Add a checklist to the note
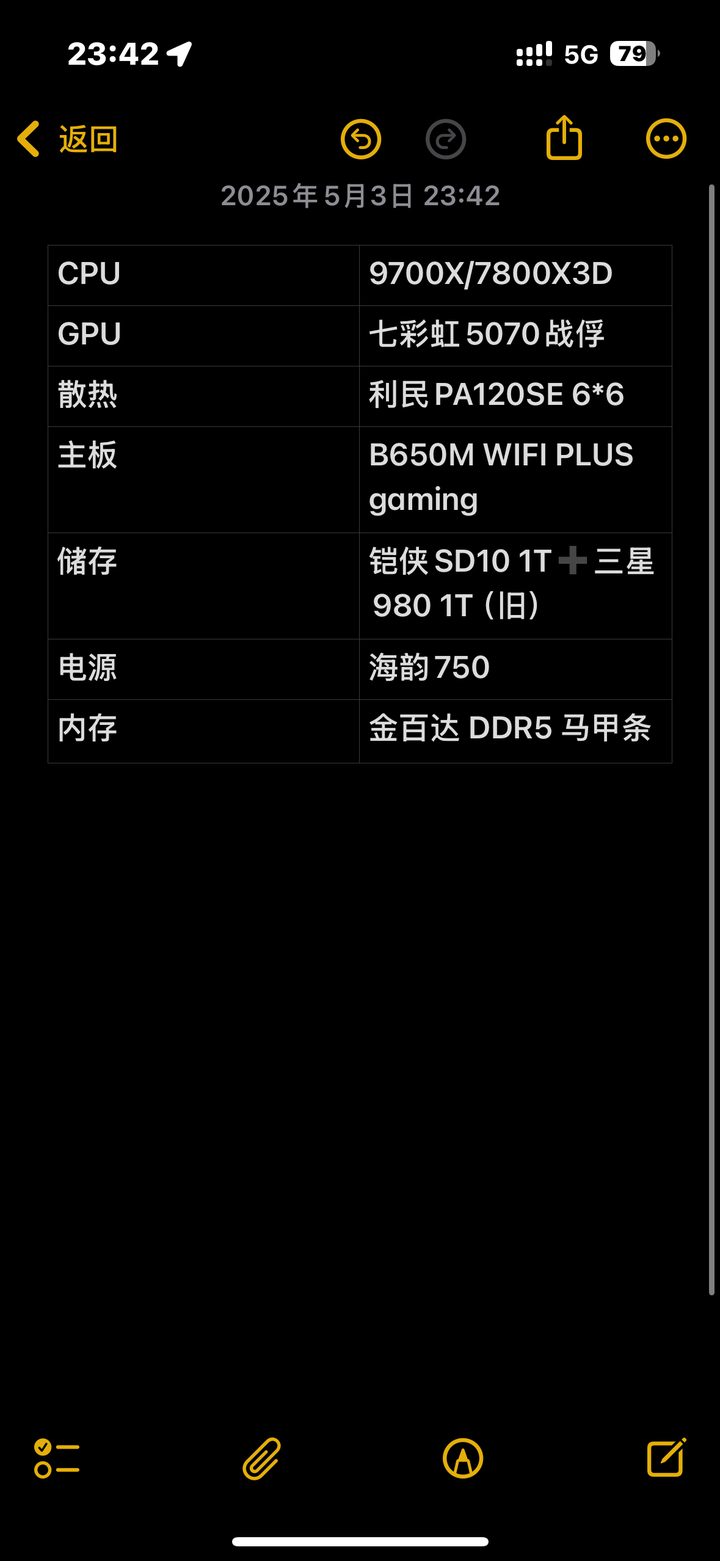The width and height of the screenshot is (720, 1561). coord(56,1458)
